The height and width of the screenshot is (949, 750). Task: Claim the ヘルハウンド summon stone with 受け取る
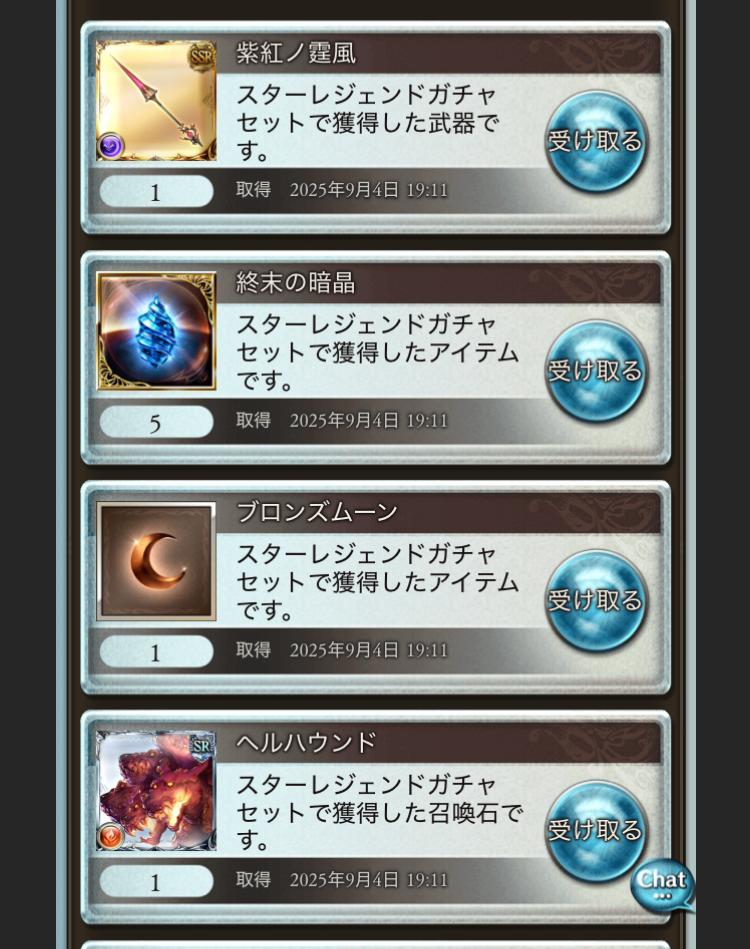(594, 829)
